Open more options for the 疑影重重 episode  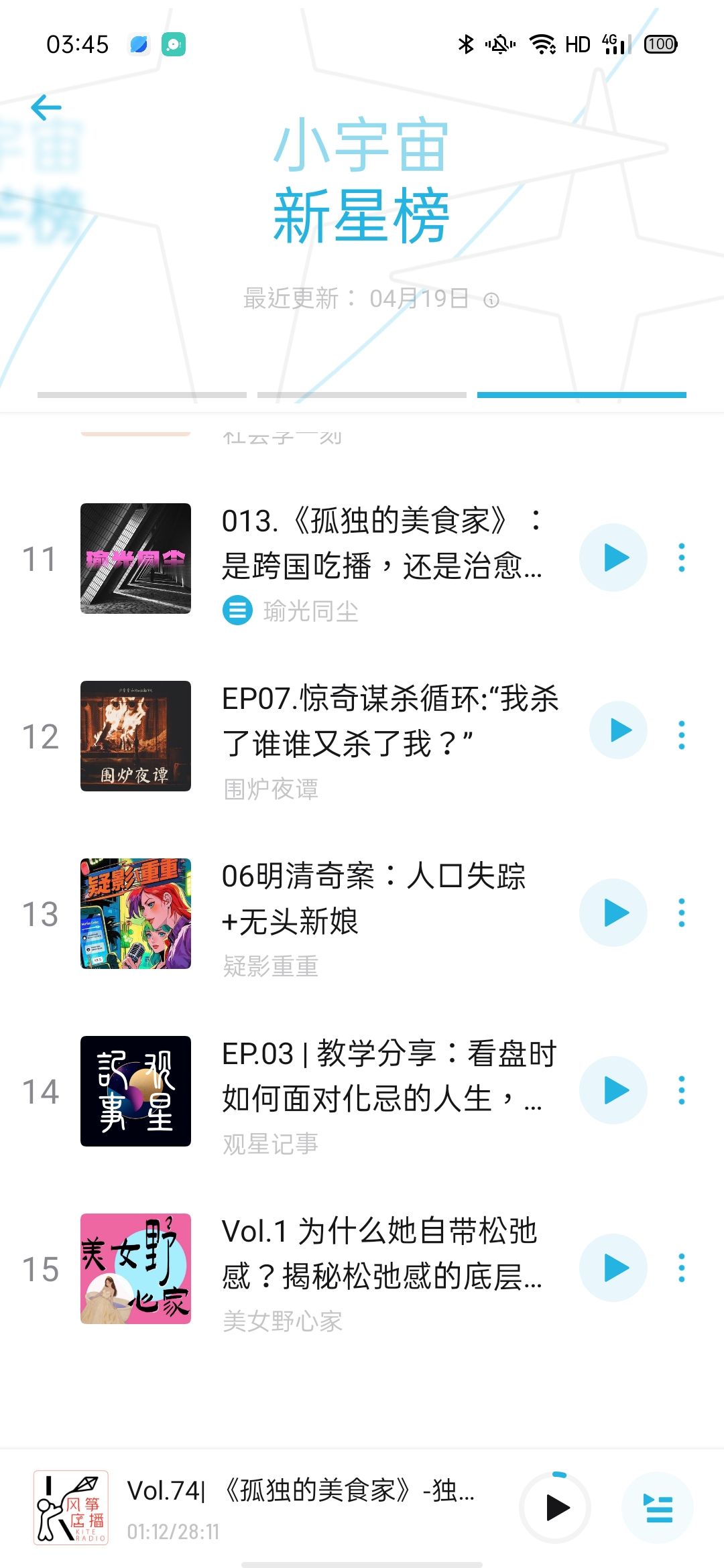click(682, 913)
